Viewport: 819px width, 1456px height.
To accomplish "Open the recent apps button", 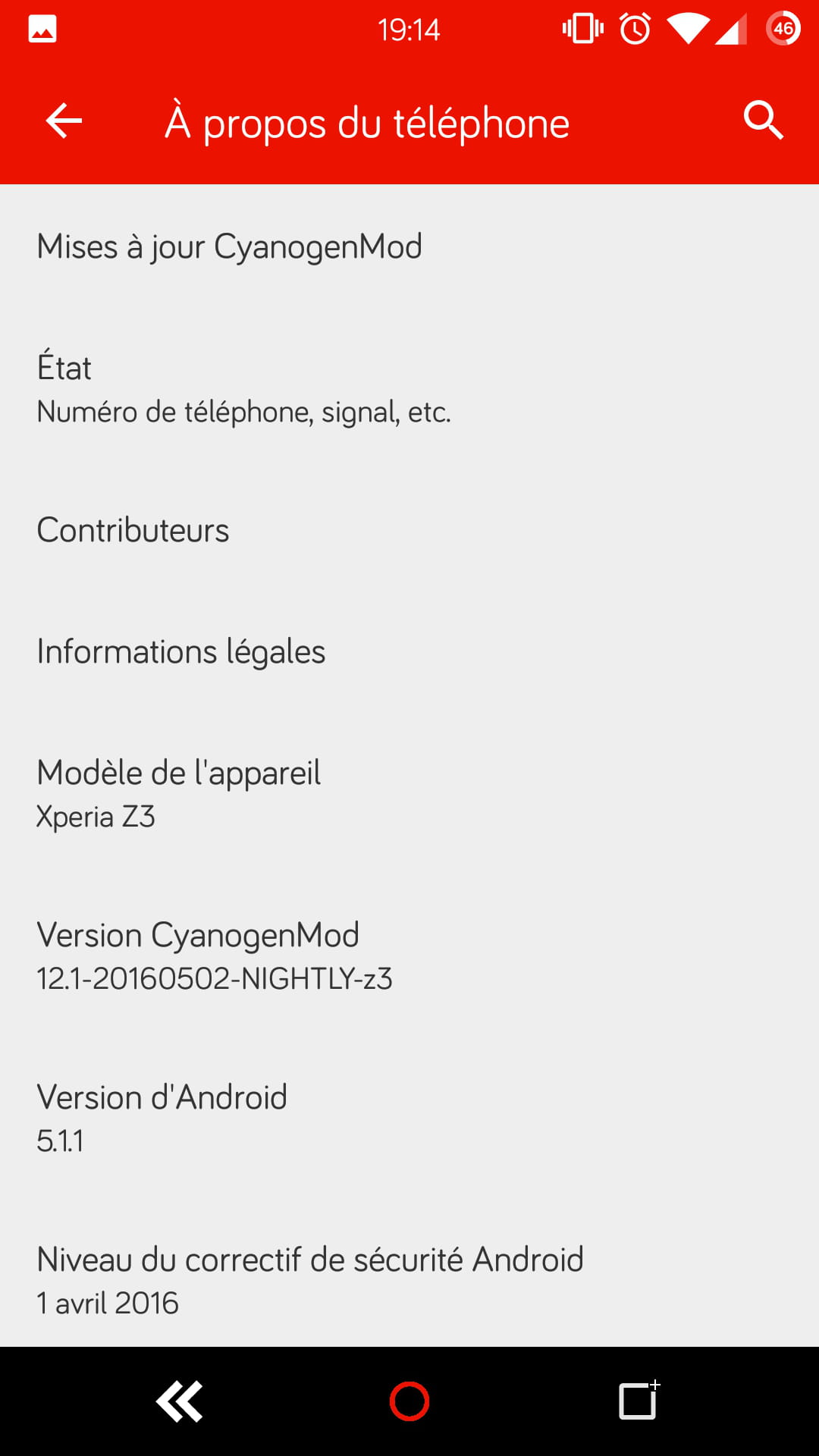I will (639, 1400).
